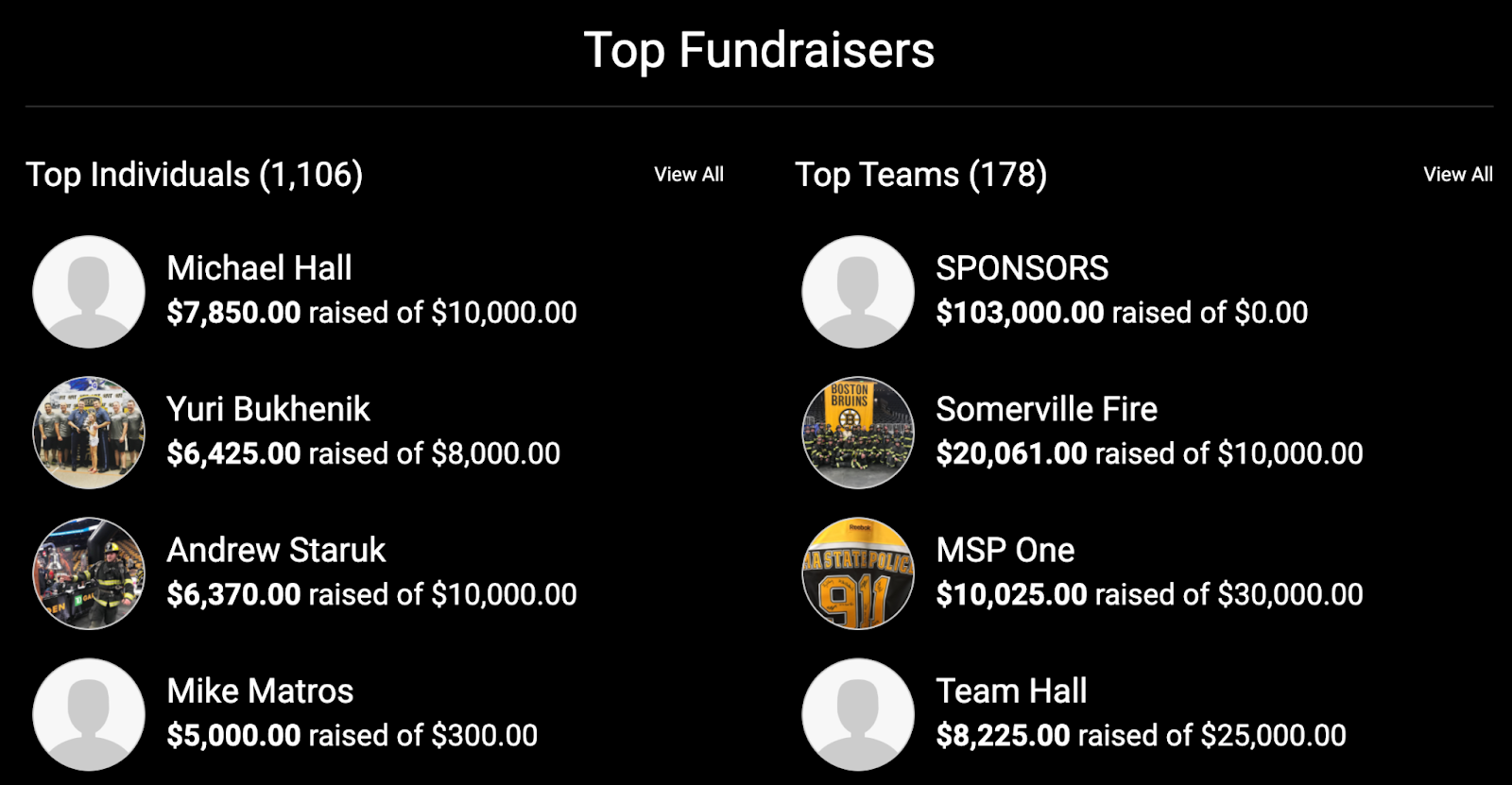Select Andrew Staruk's fundraiser entry

point(276,550)
